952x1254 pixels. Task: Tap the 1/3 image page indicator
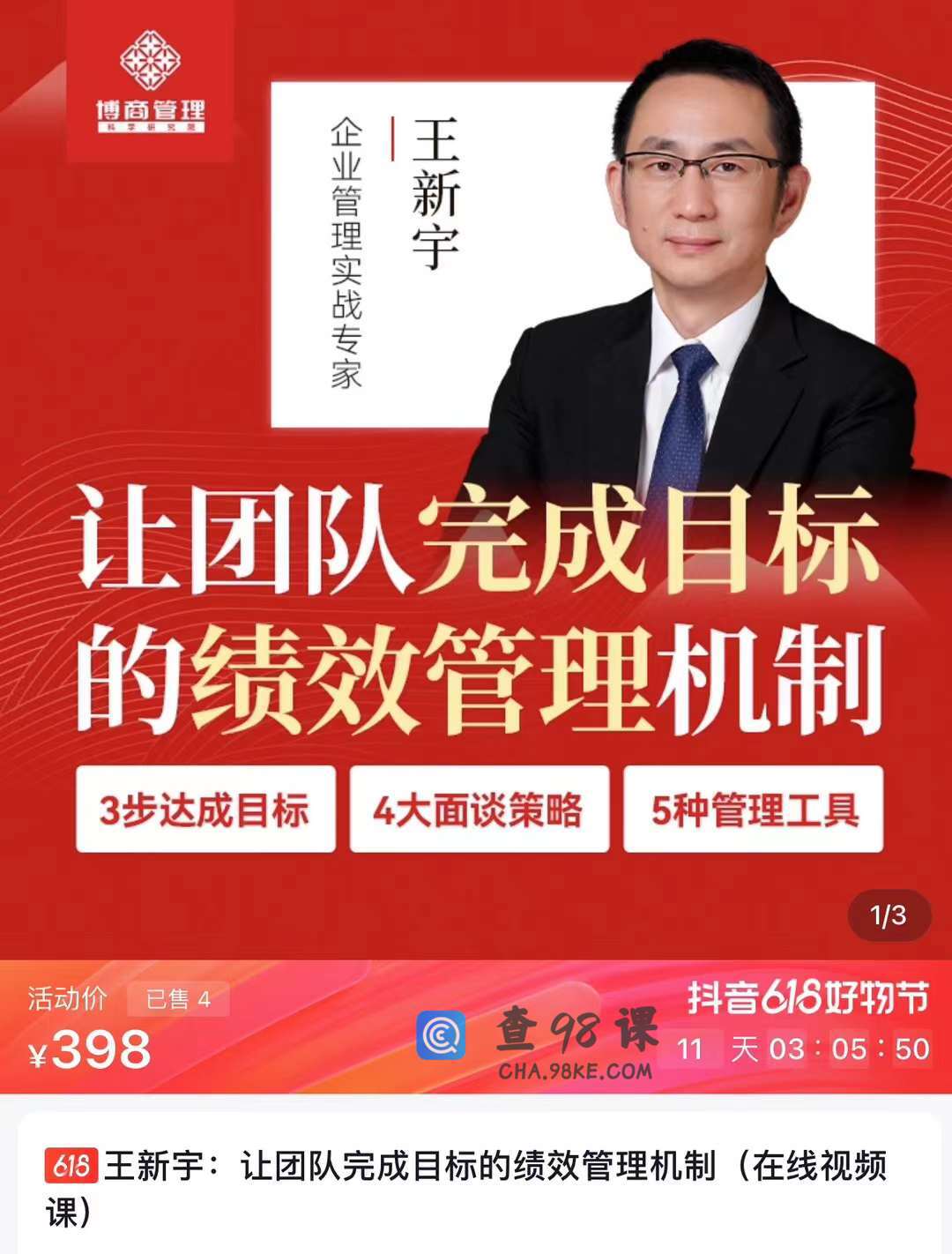[889, 915]
